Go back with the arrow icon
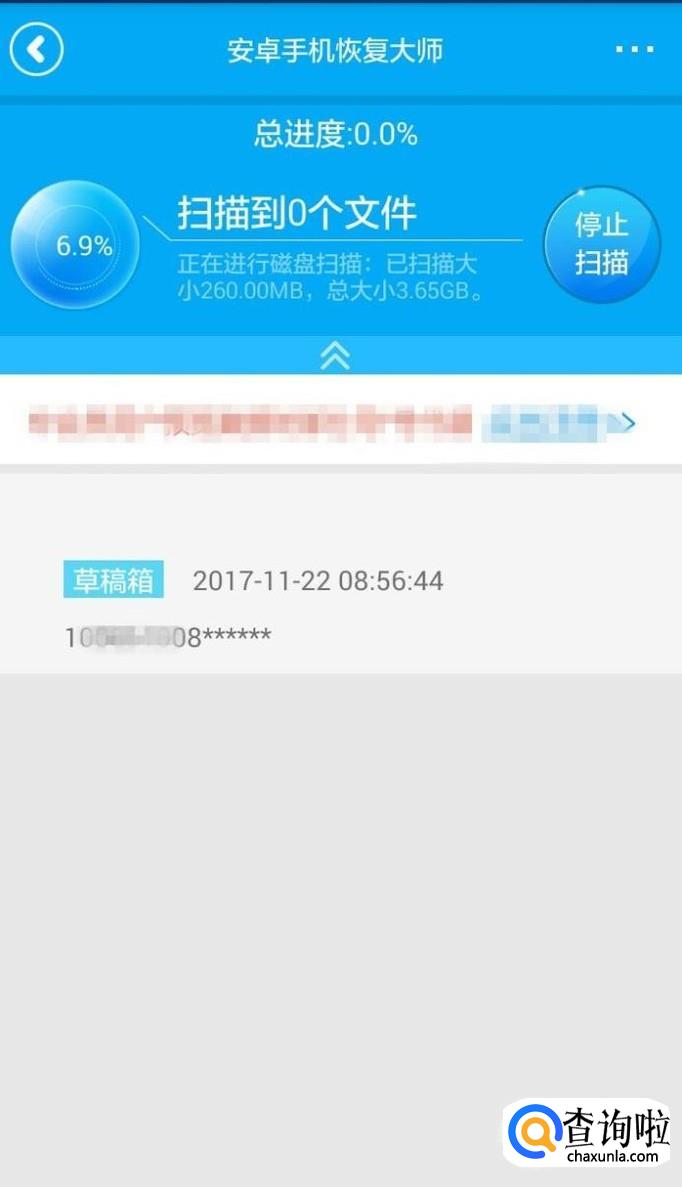 pyautogui.click(x=36, y=49)
